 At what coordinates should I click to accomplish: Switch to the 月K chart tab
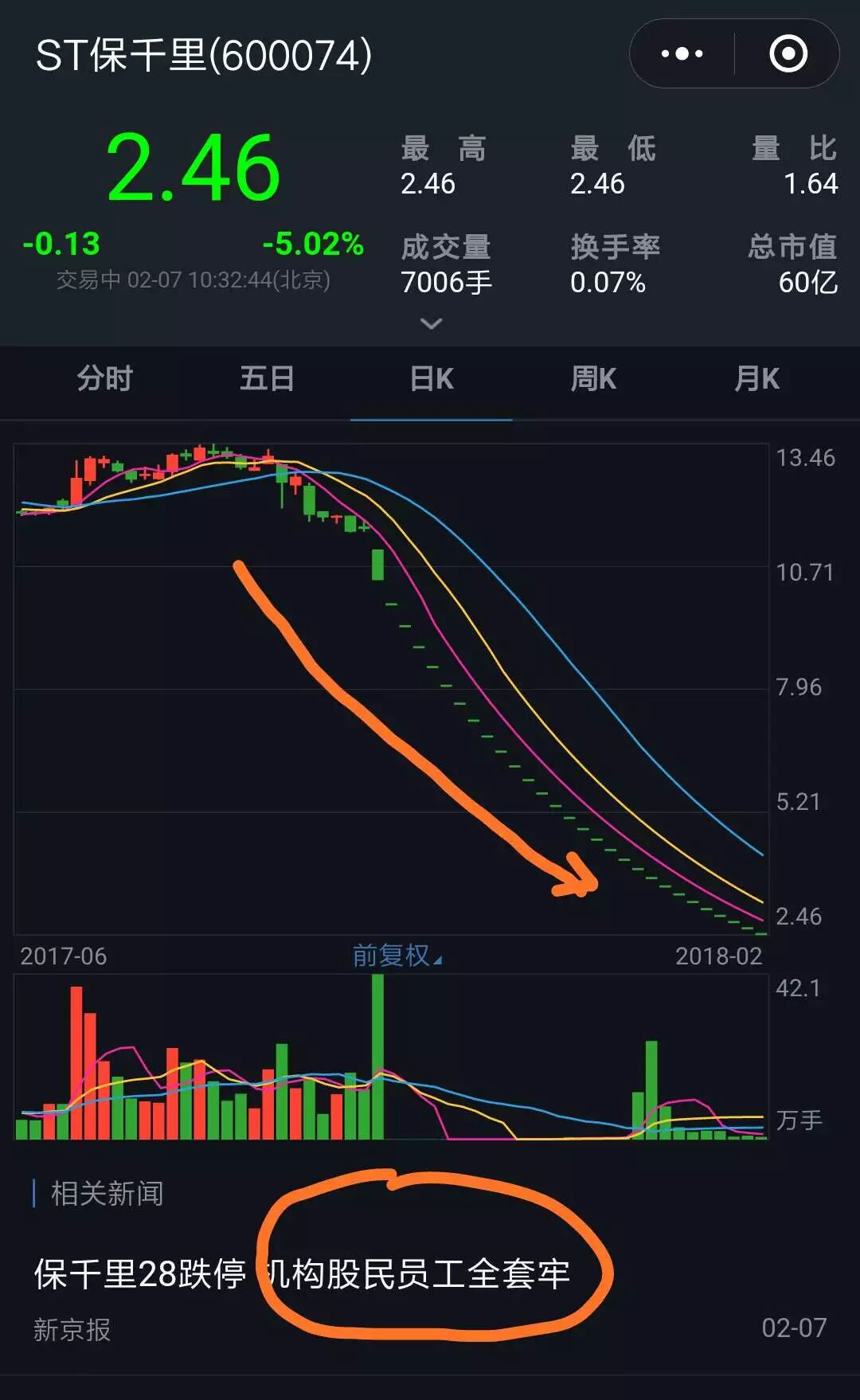[756, 379]
